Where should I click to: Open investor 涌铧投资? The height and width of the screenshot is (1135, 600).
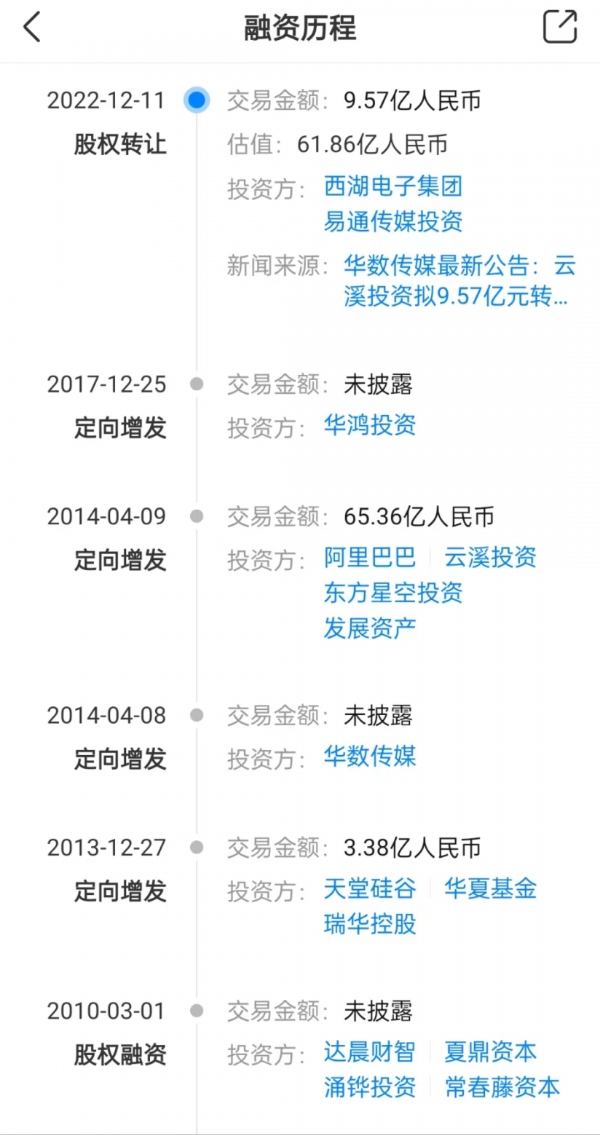pyautogui.click(x=370, y=1087)
